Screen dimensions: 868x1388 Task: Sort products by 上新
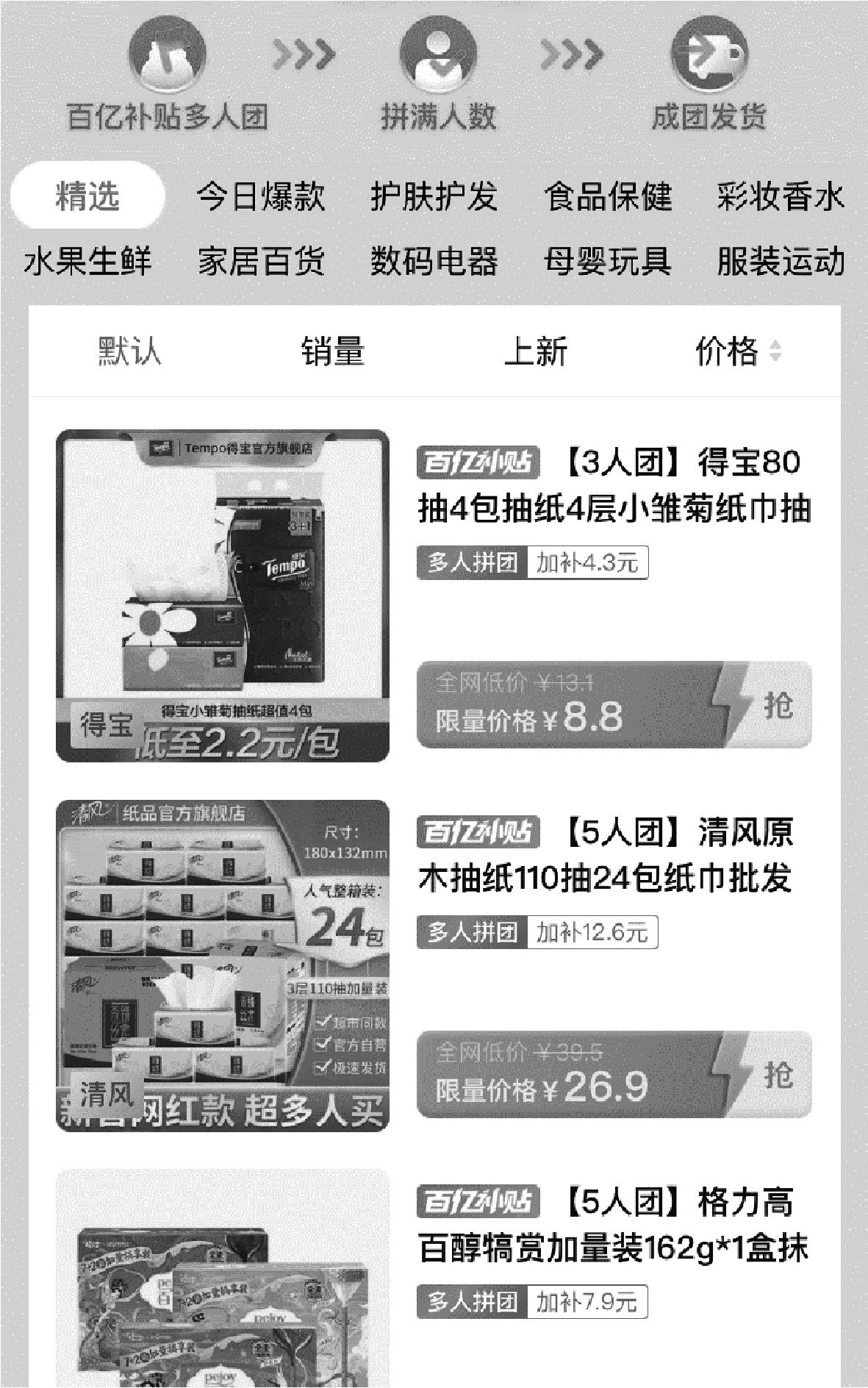pos(536,351)
